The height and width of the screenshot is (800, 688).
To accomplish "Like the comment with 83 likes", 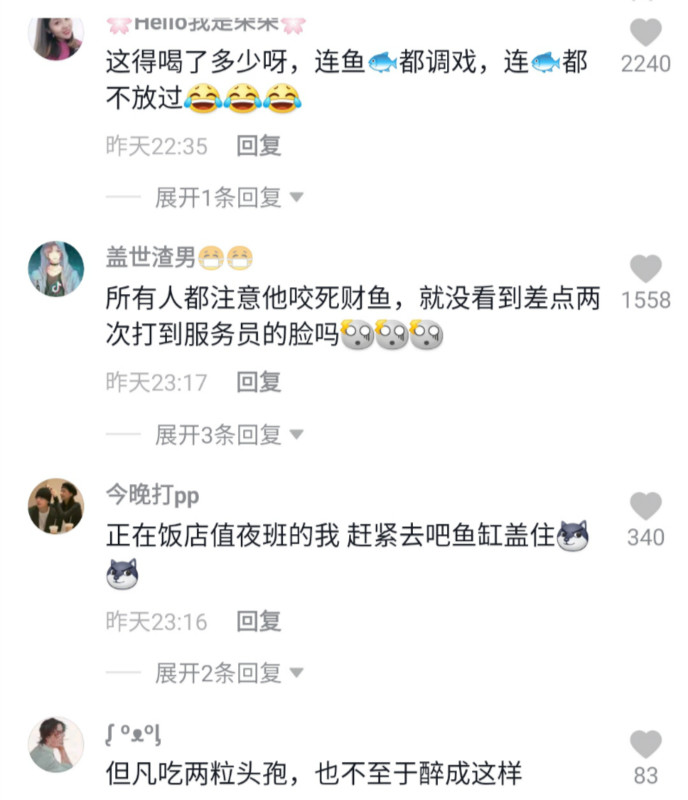I will click(x=646, y=743).
